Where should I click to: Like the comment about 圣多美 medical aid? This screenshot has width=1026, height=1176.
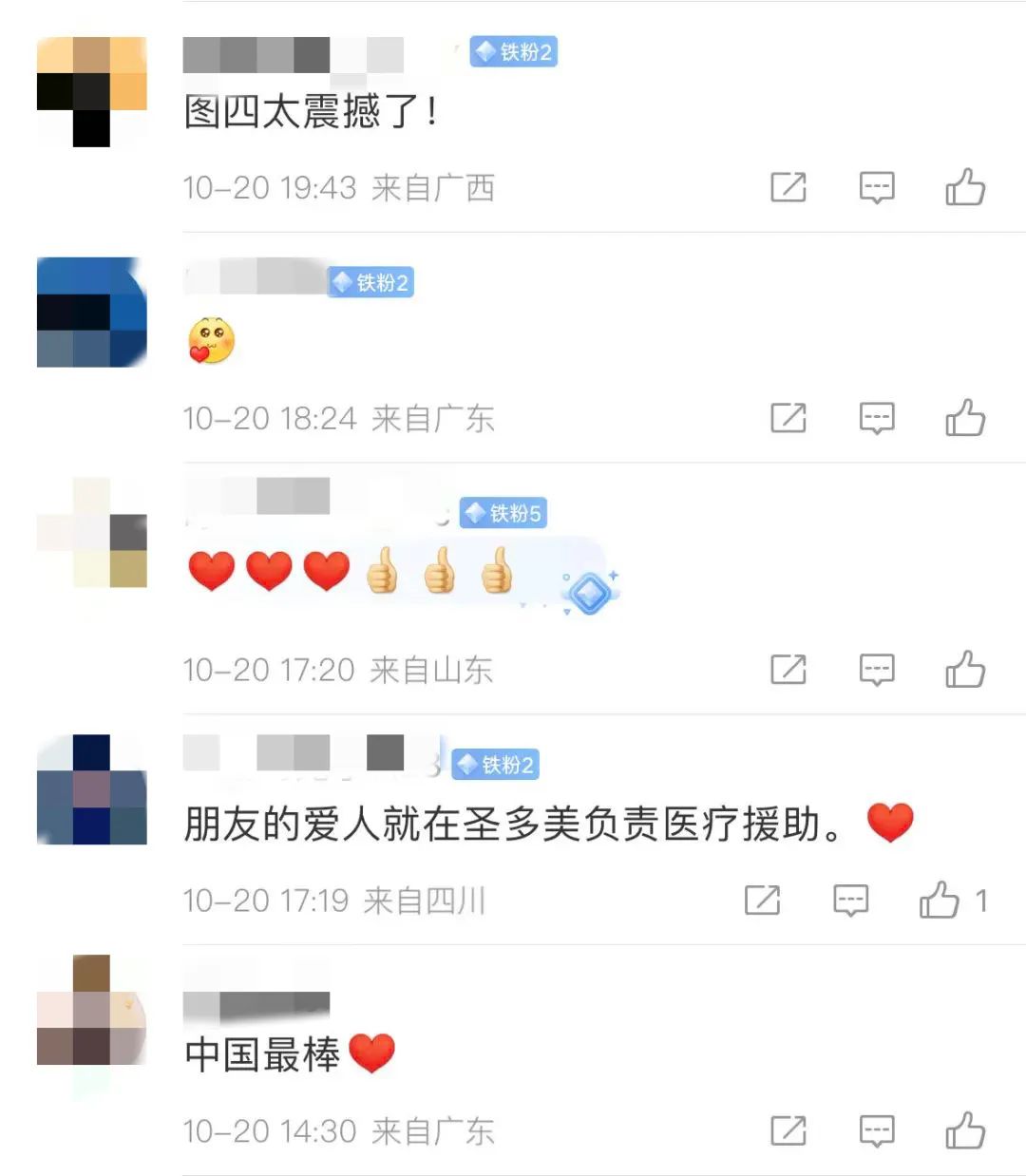(940, 900)
